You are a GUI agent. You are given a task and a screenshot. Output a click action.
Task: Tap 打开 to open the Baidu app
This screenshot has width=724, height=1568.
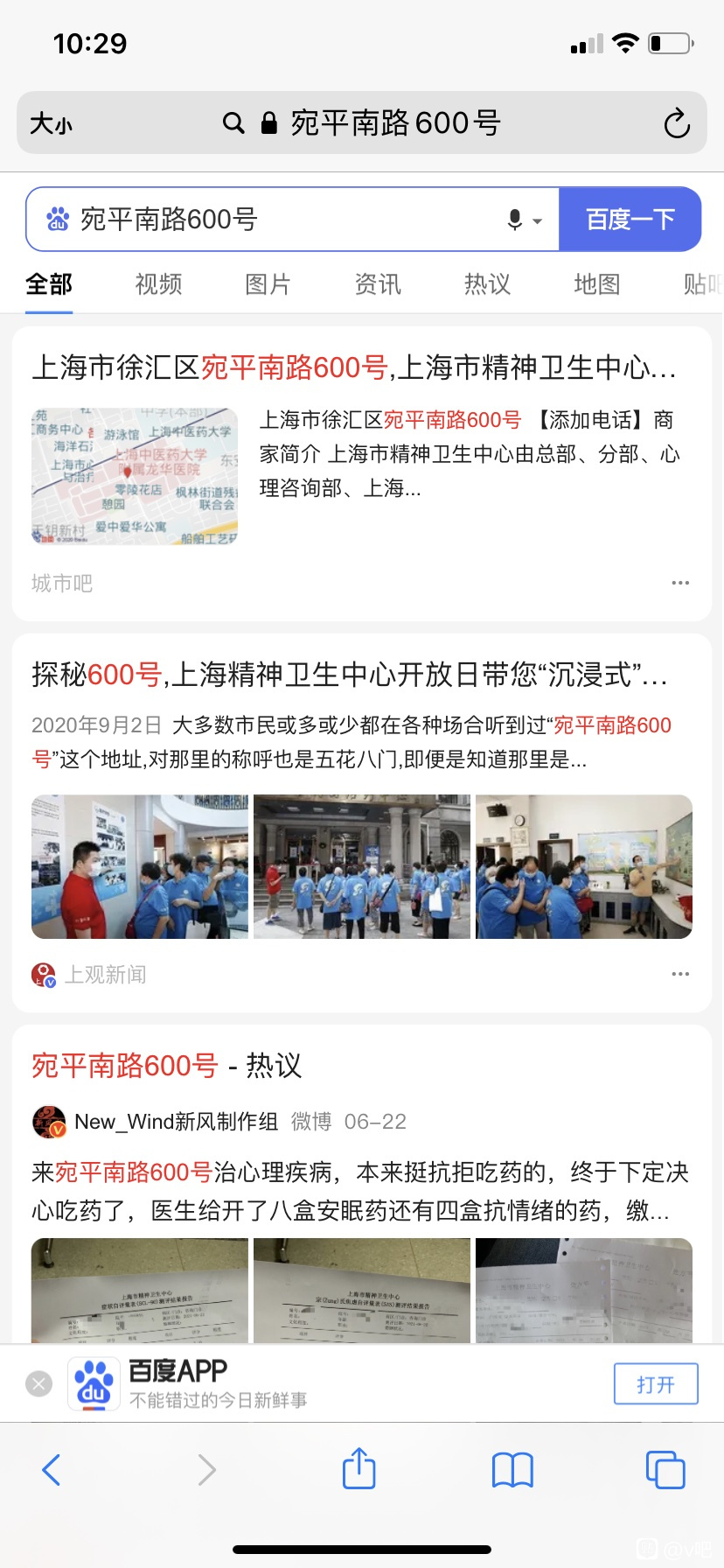[655, 1384]
